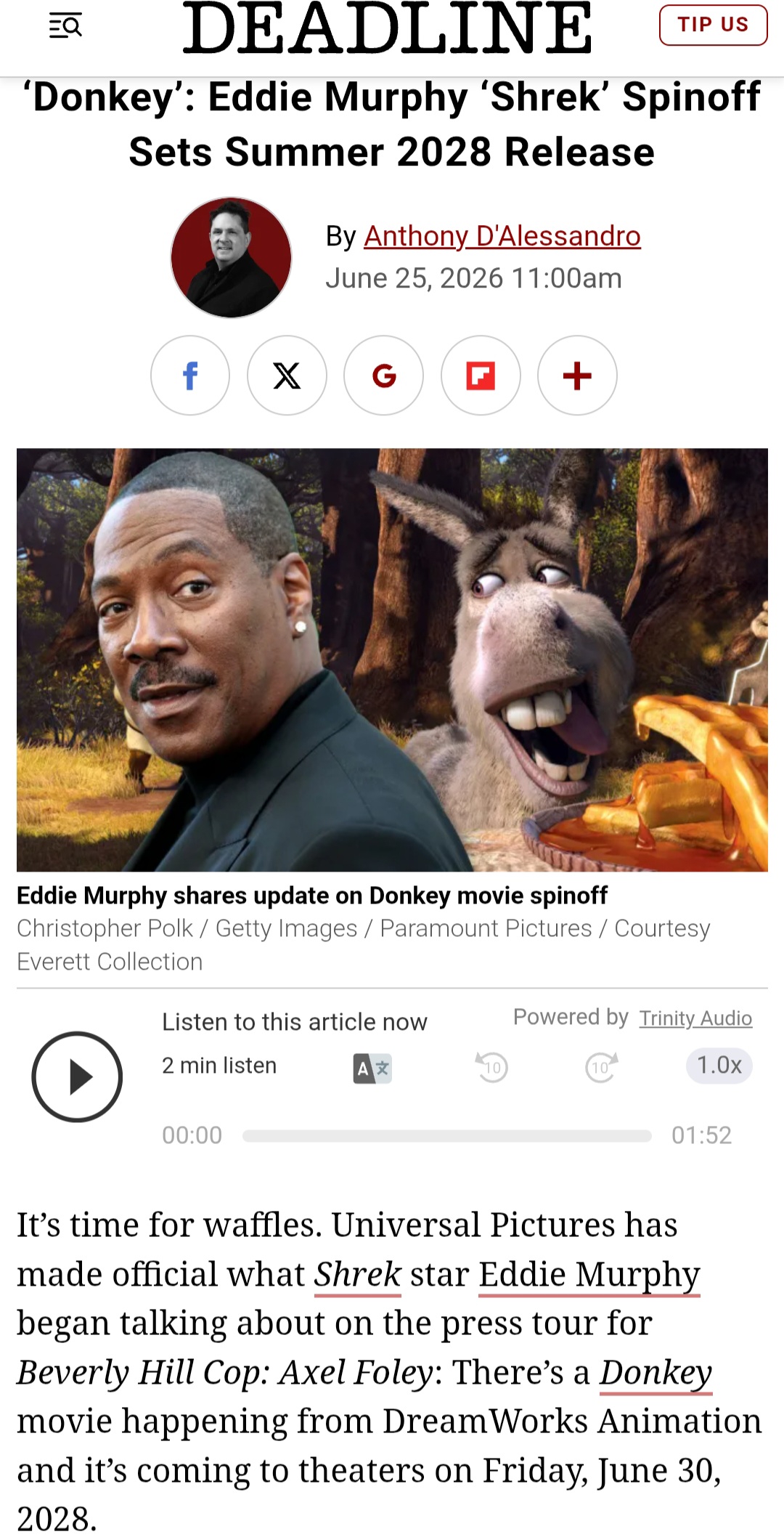
Task: Open the audio translation language option
Action: 372,1068
